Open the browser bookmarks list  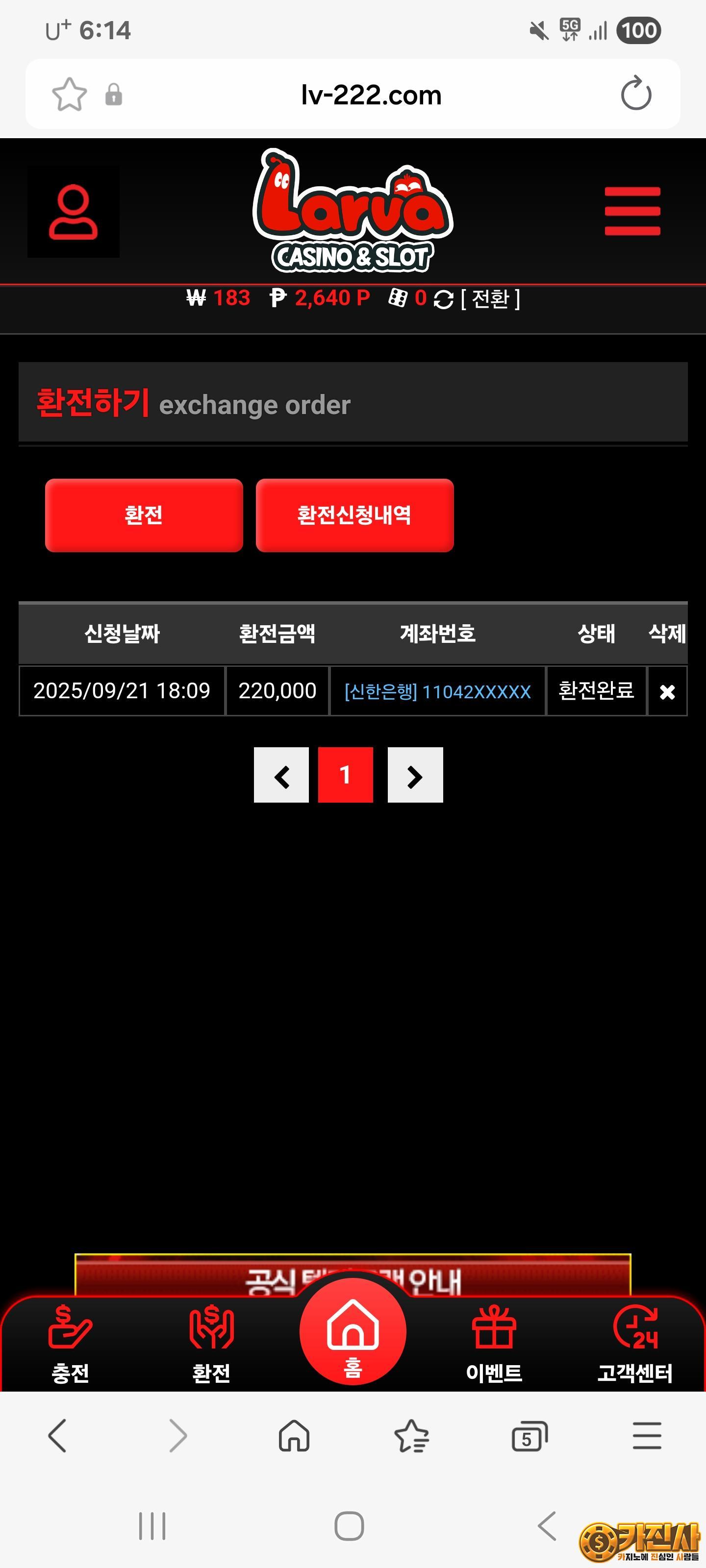(x=412, y=1437)
